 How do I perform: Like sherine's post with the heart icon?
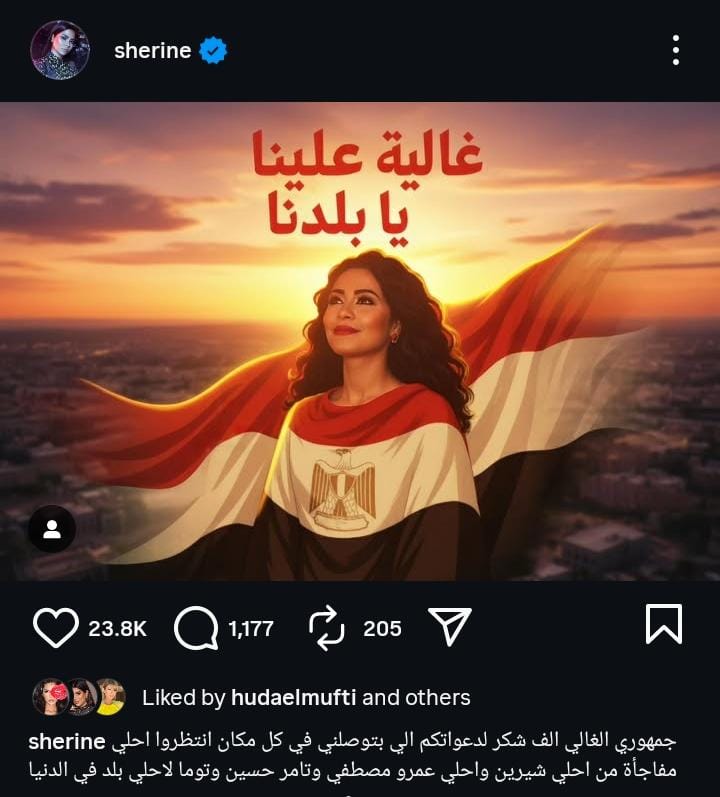[x=56, y=628]
